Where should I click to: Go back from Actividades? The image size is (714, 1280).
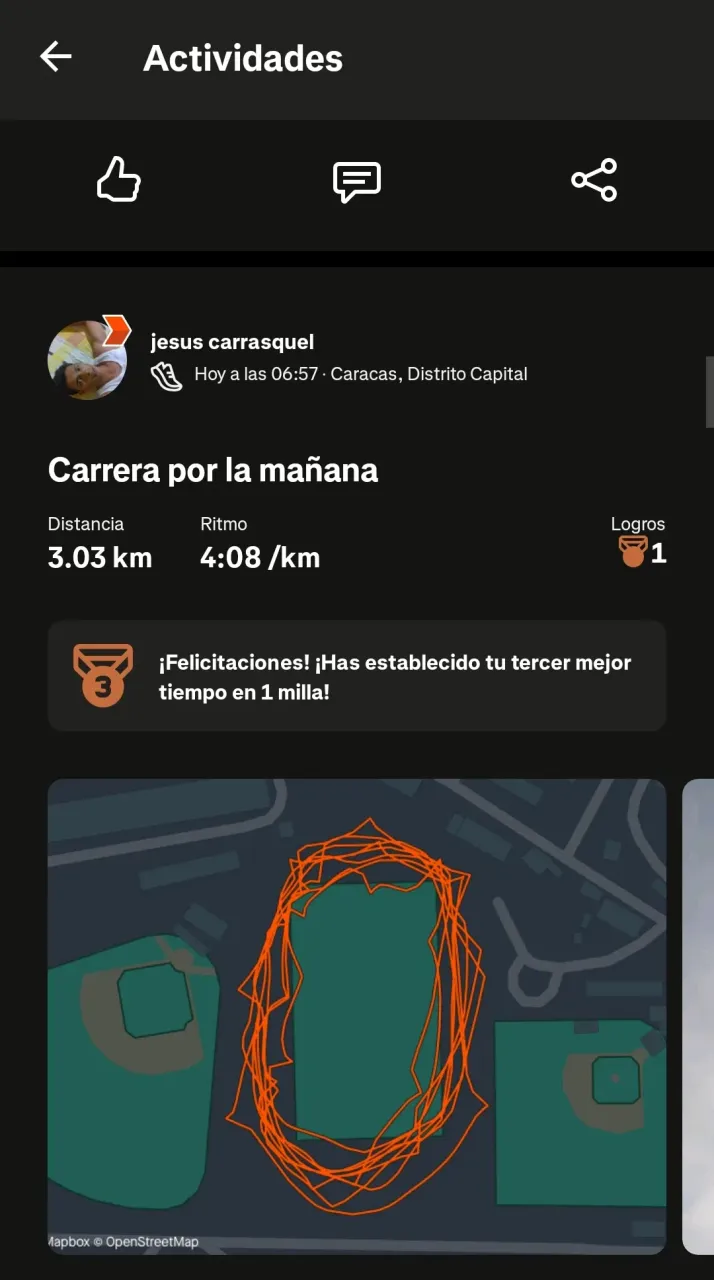tap(56, 57)
